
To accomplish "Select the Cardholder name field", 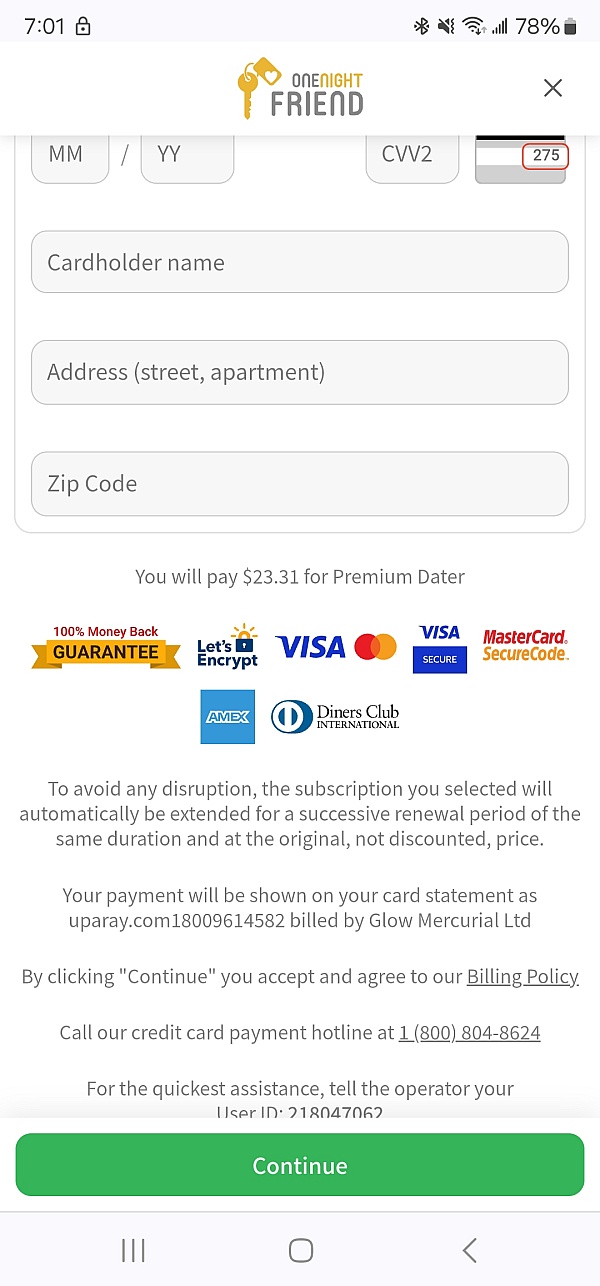I will 300,263.
